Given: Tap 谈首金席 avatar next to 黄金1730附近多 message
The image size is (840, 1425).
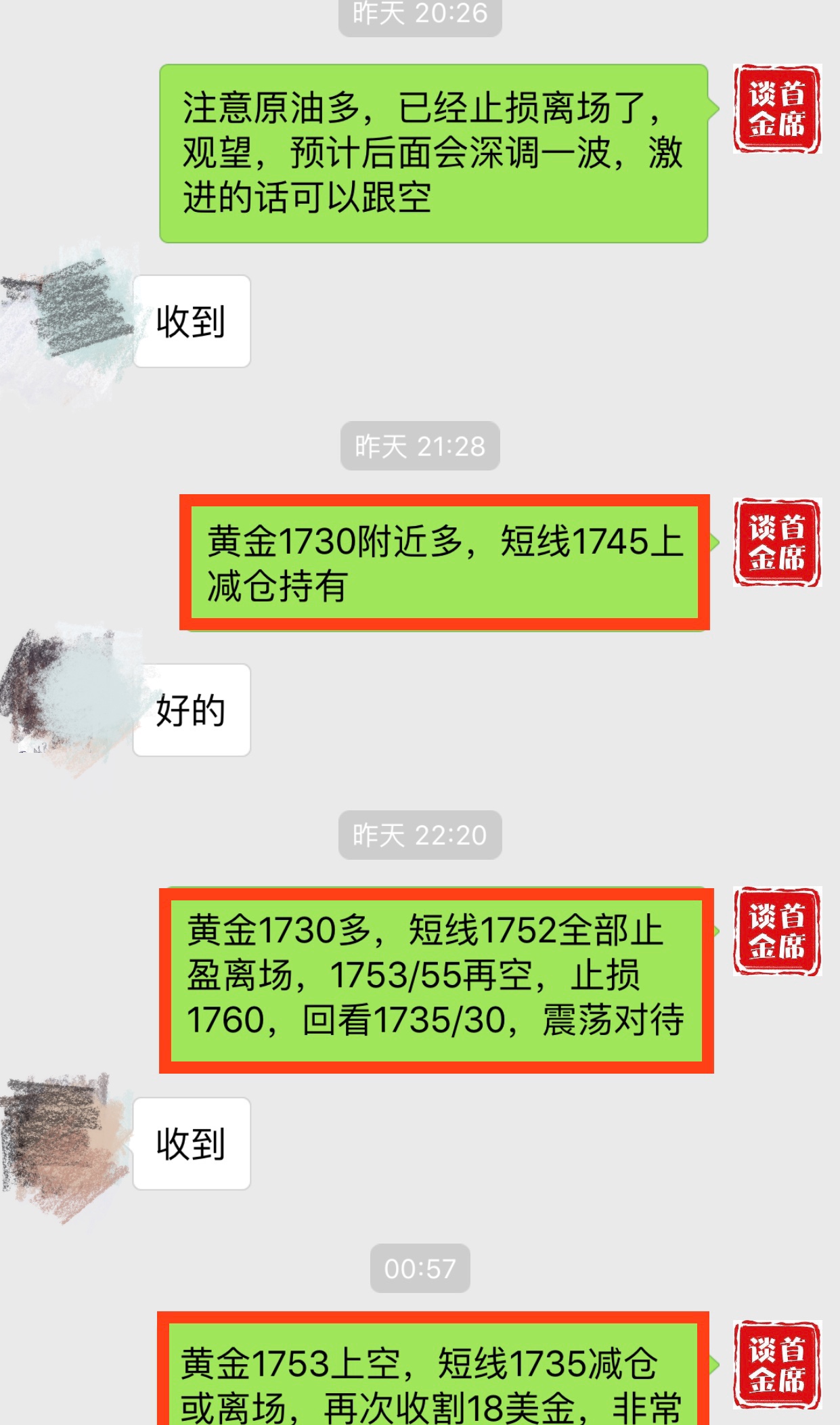Looking at the screenshot, I should tap(776, 542).
